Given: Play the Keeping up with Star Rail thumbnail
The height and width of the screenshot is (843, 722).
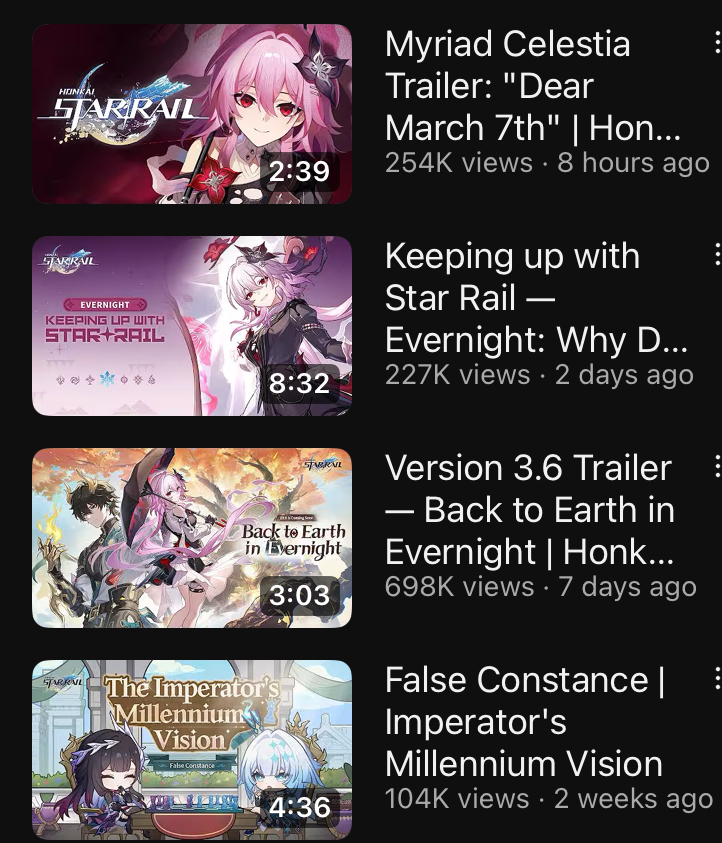Looking at the screenshot, I should pyautogui.click(x=191, y=326).
